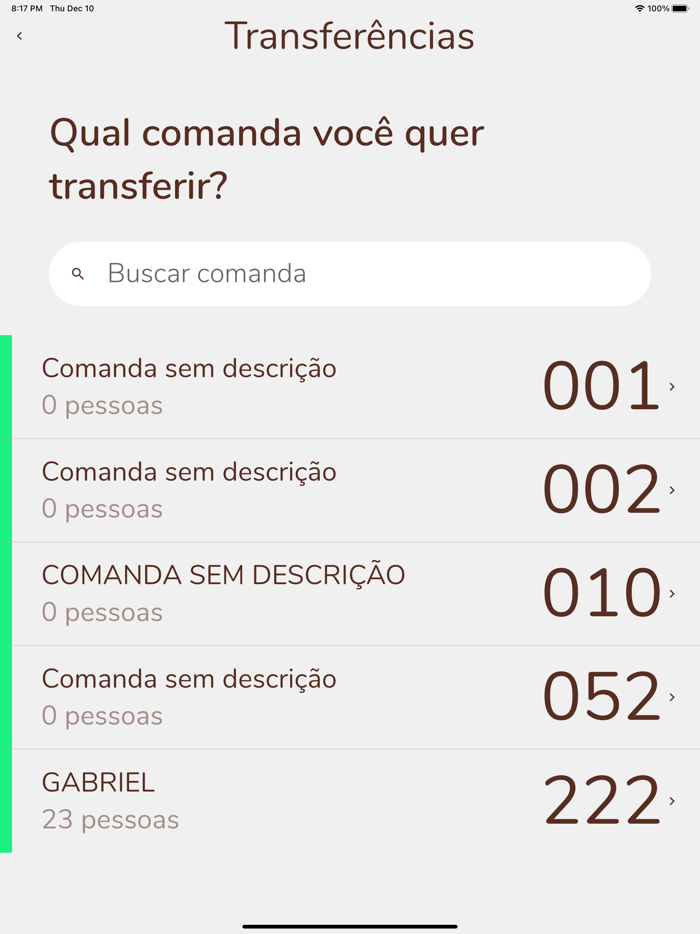
Task: Tap the Buscar comanda search field
Action: [x=350, y=274]
